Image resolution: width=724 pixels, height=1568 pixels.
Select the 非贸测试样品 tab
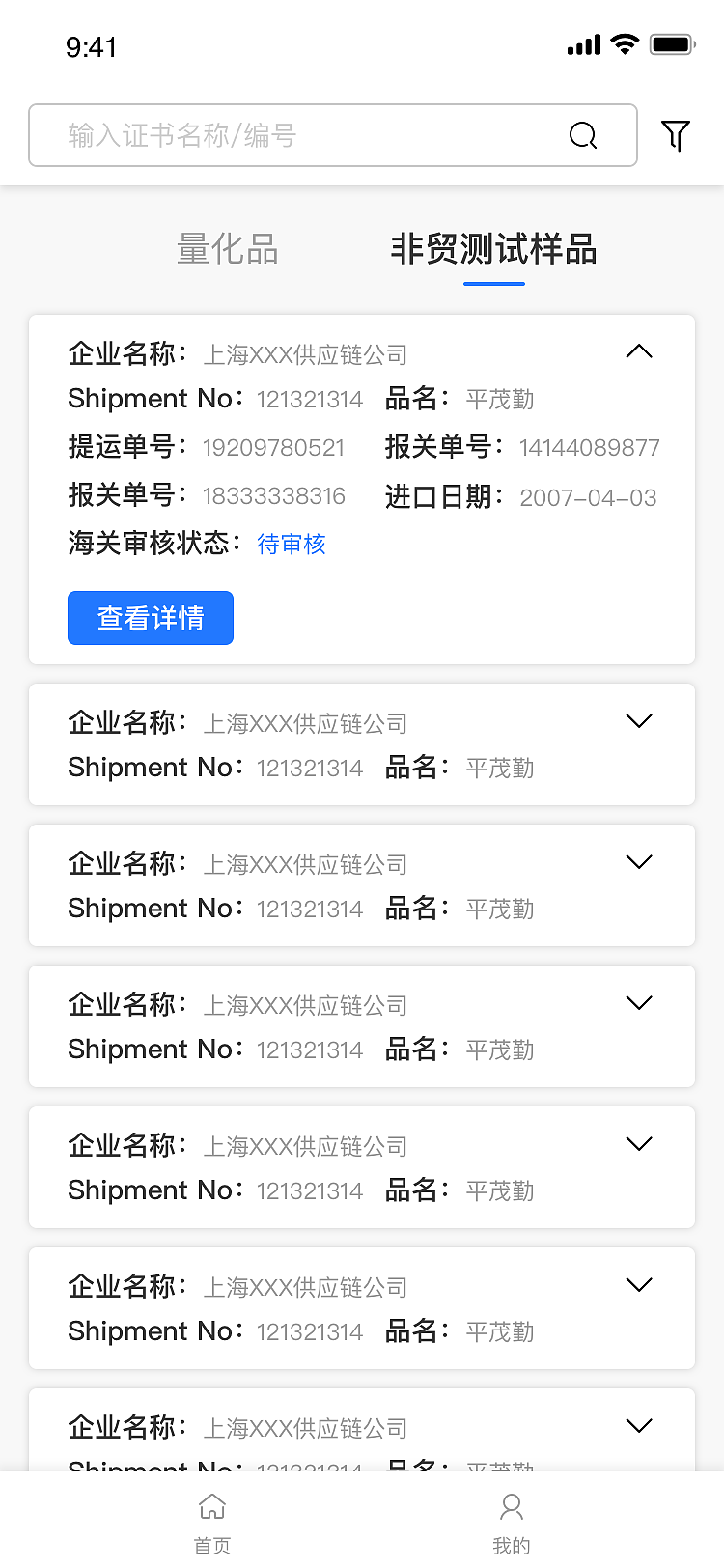[x=493, y=249]
